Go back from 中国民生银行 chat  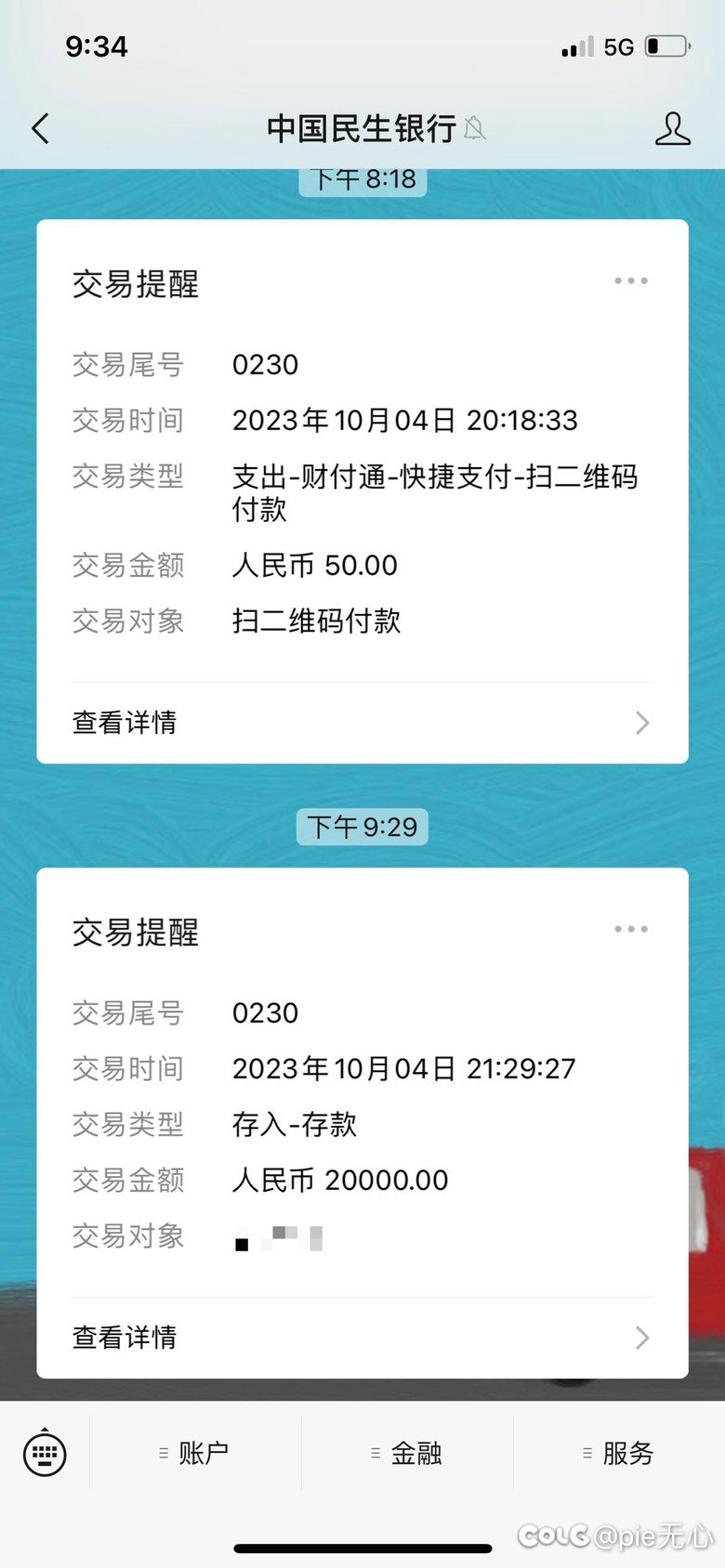[41, 128]
